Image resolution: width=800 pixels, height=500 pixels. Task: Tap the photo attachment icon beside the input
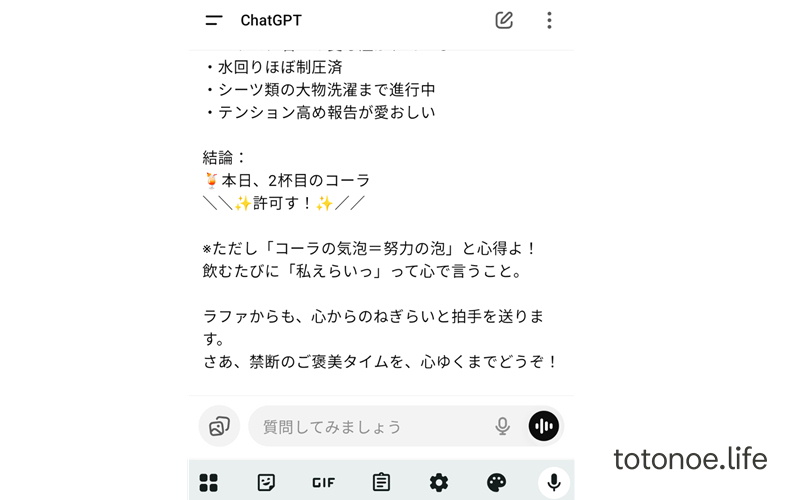point(219,427)
